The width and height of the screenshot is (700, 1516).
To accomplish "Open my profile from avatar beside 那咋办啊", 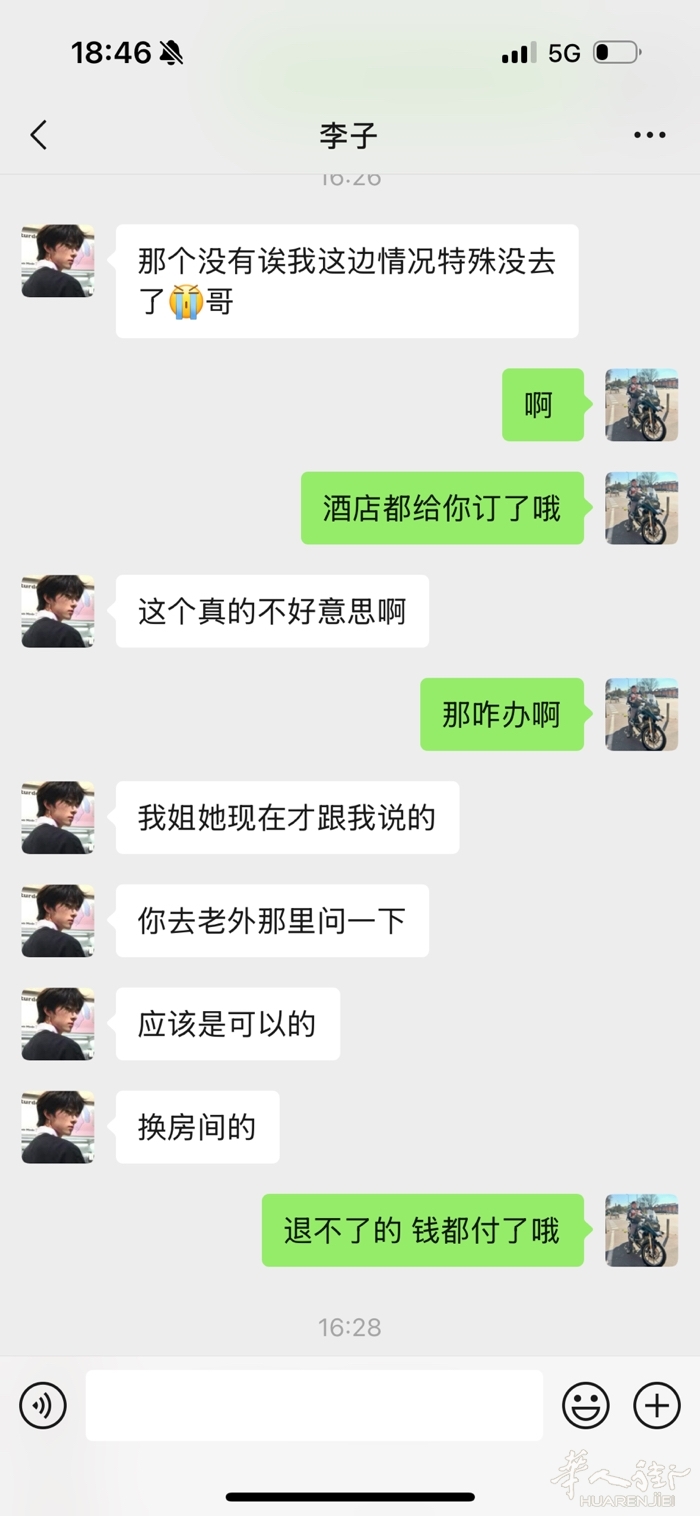I will coord(641,714).
